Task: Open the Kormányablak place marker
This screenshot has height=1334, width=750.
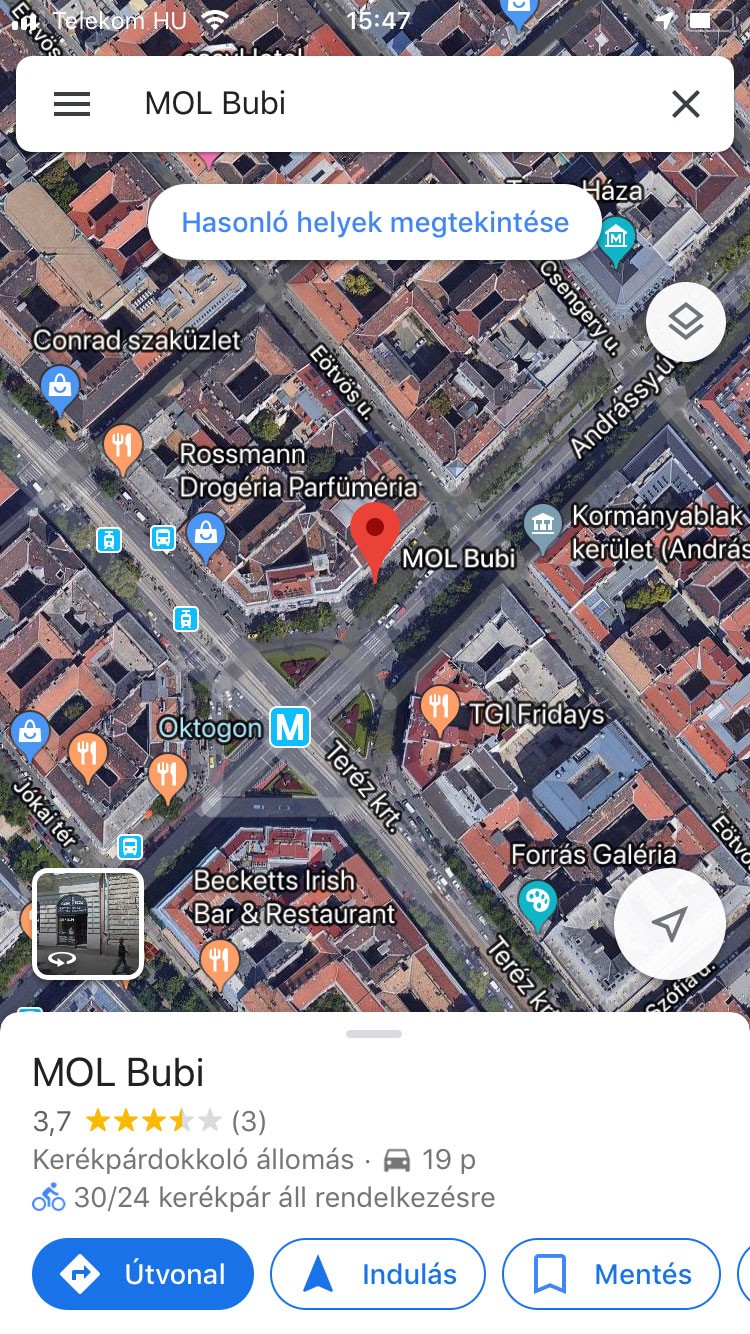Action: (x=543, y=525)
